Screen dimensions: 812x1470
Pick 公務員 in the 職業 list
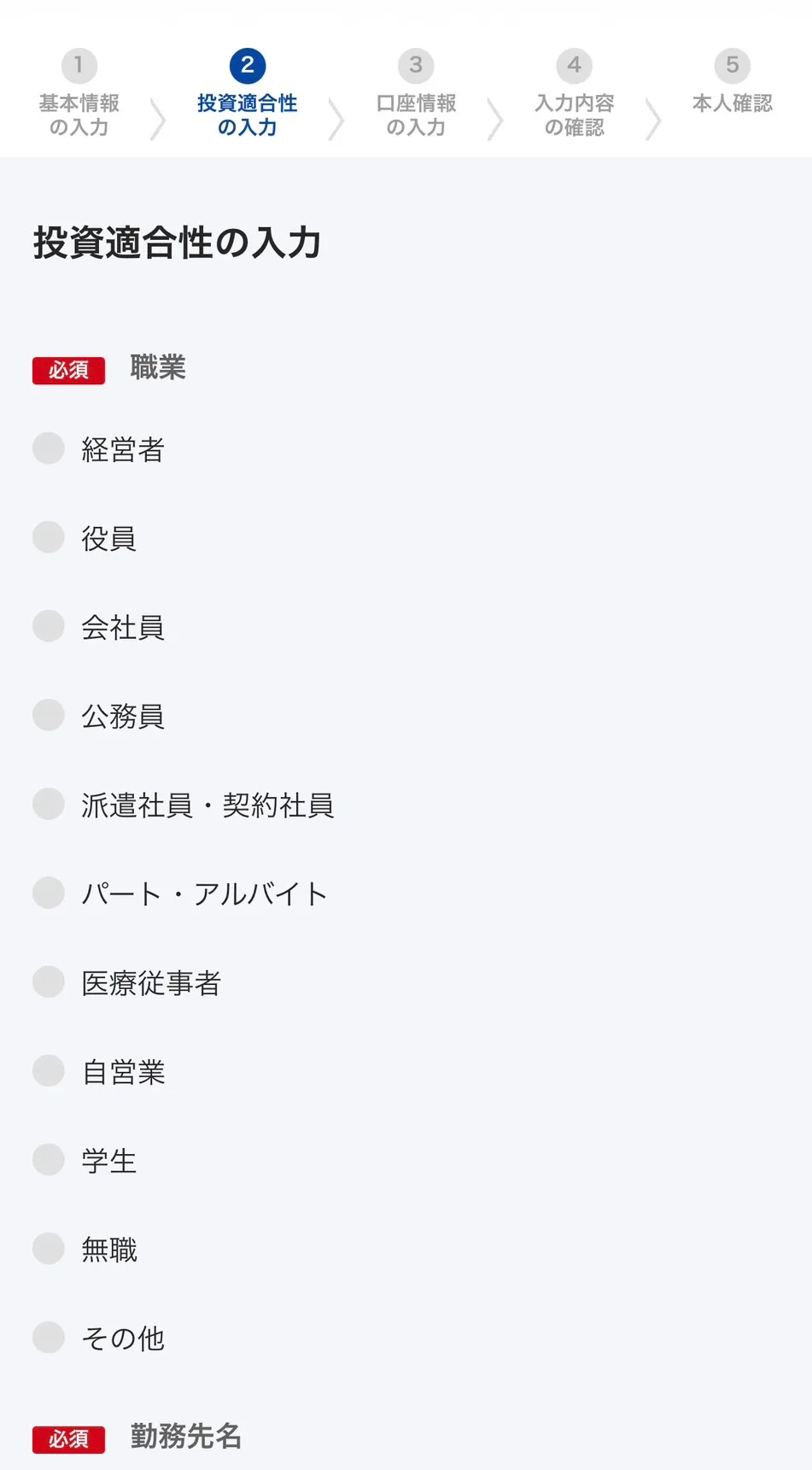(x=49, y=715)
